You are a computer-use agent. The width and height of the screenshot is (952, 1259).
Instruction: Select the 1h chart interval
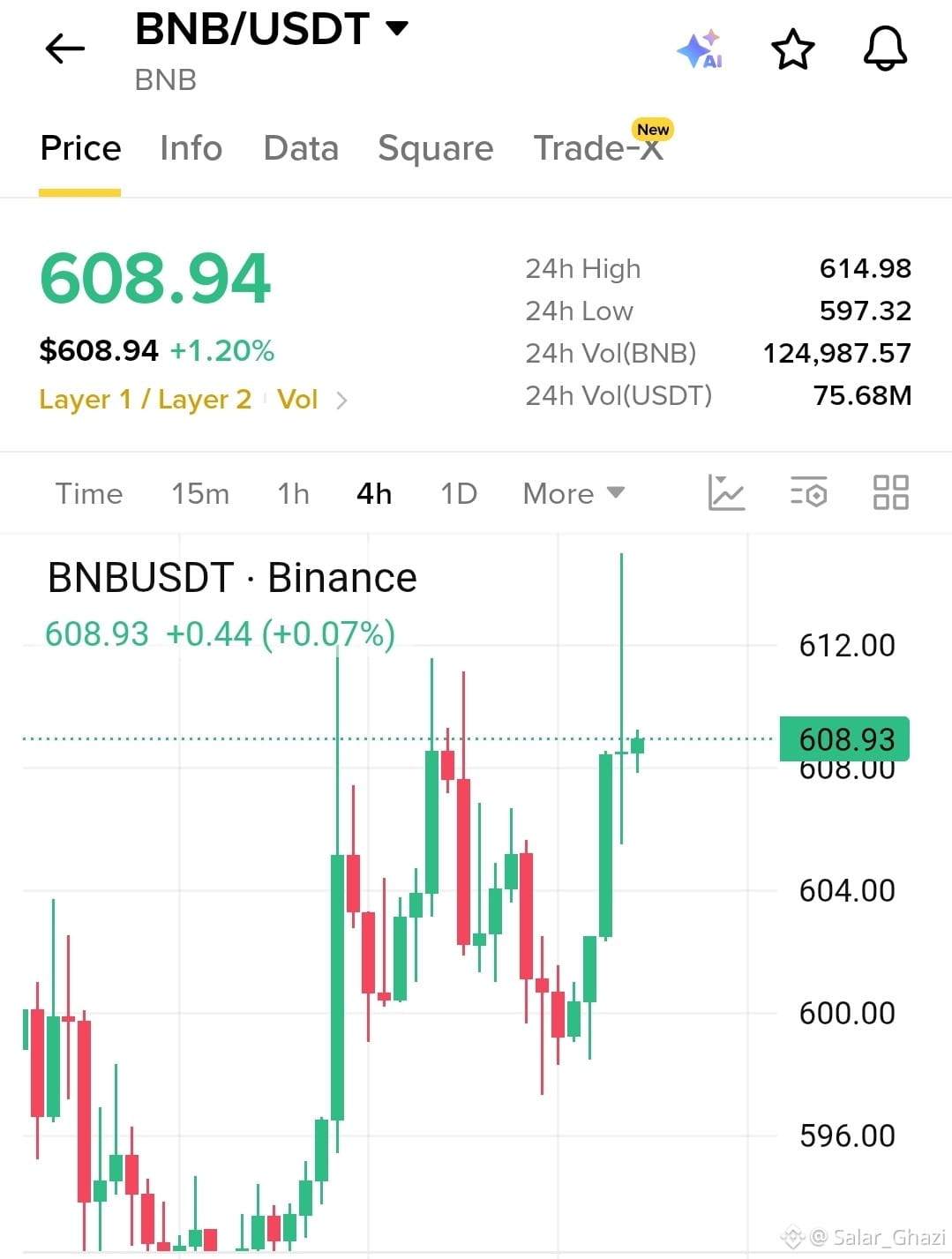pyautogui.click(x=293, y=493)
